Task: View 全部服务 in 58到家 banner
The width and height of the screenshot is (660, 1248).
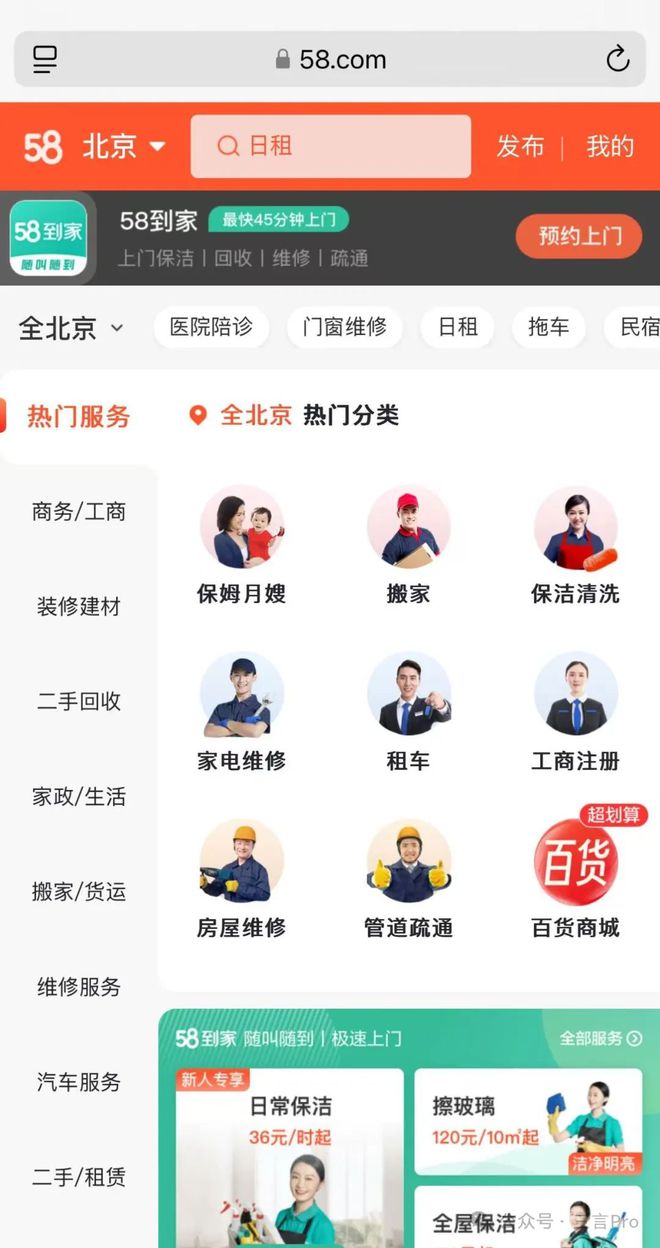Action: (x=600, y=1038)
